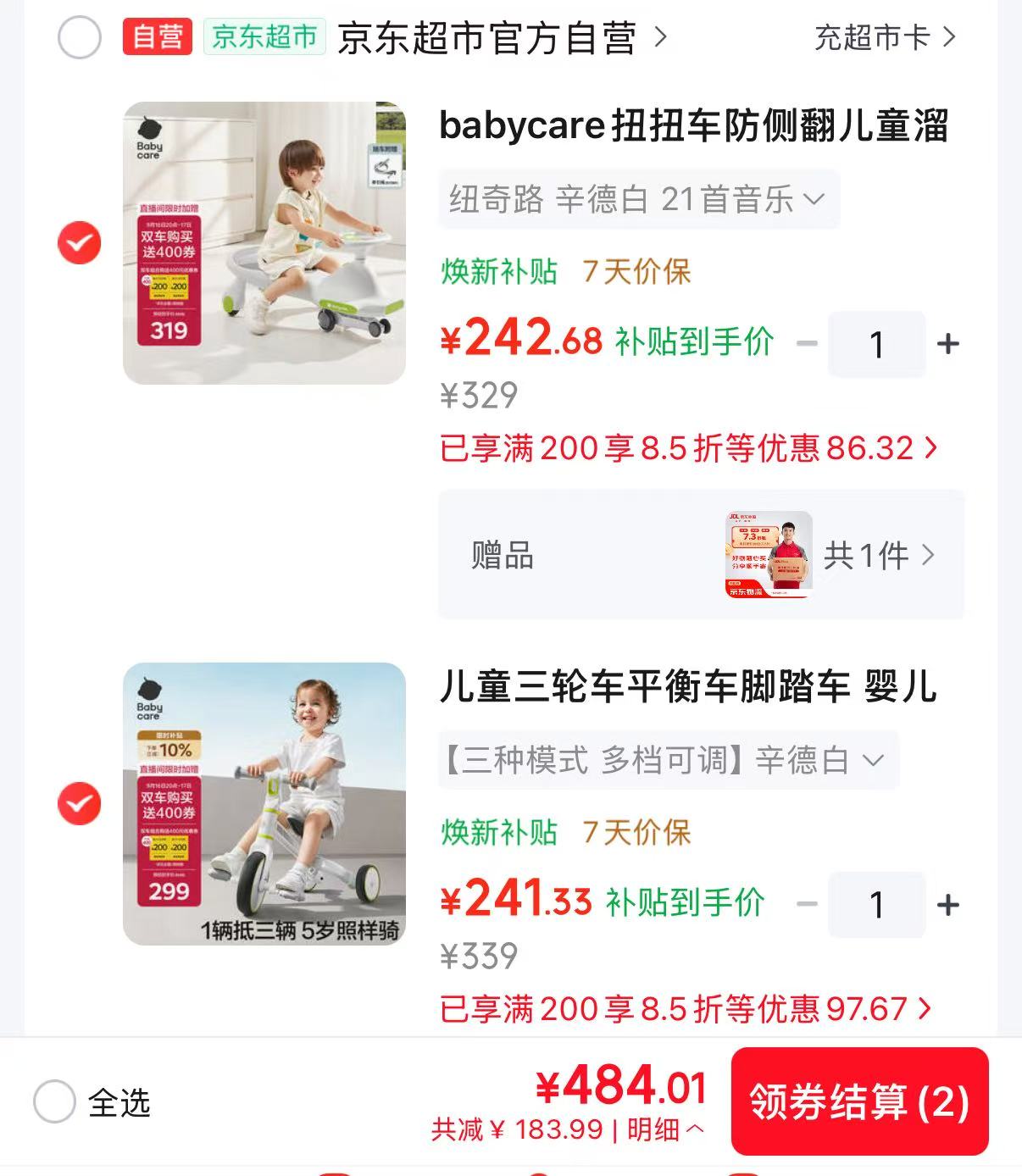Open the babycare扭扭车 product image
The image size is (1022, 1176).
[x=264, y=243]
